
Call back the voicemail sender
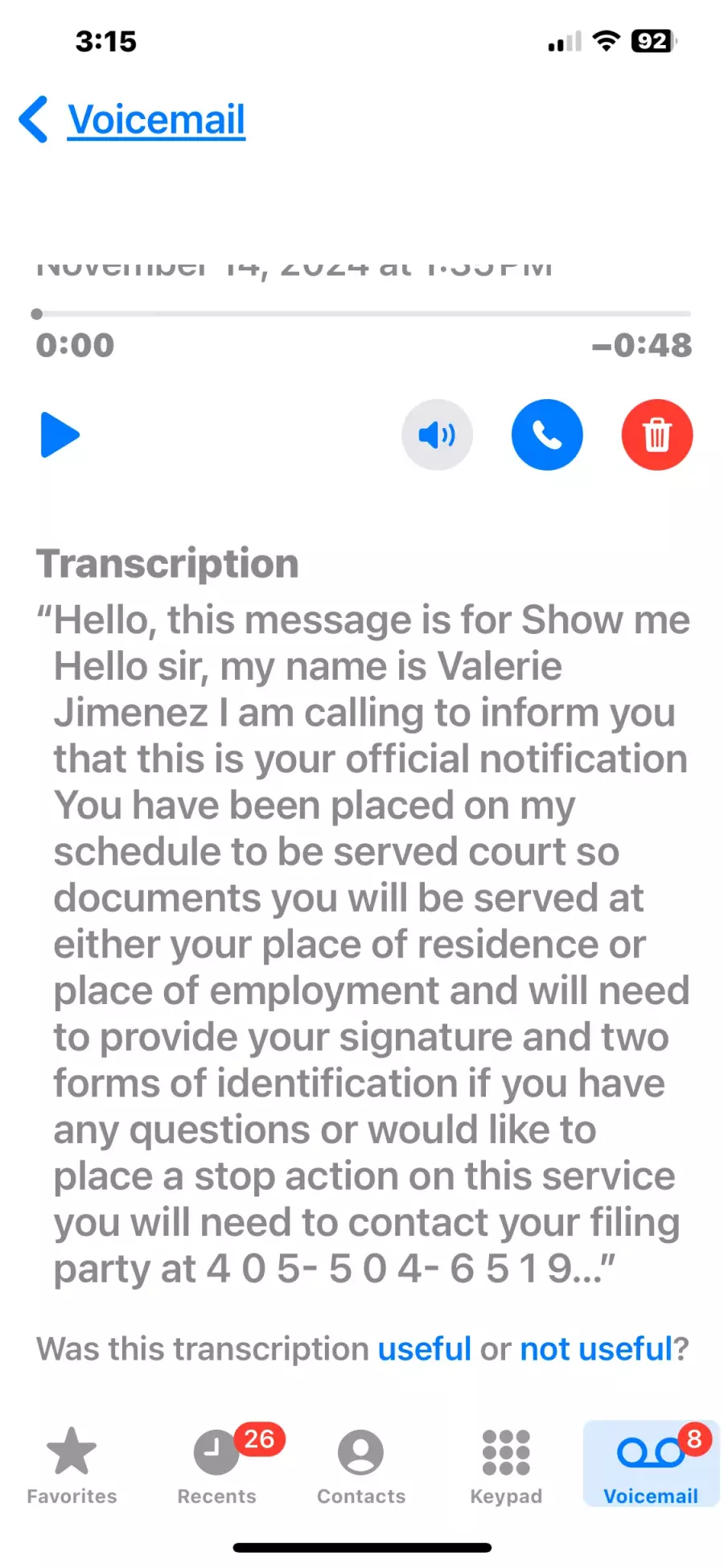coord(547,435)
